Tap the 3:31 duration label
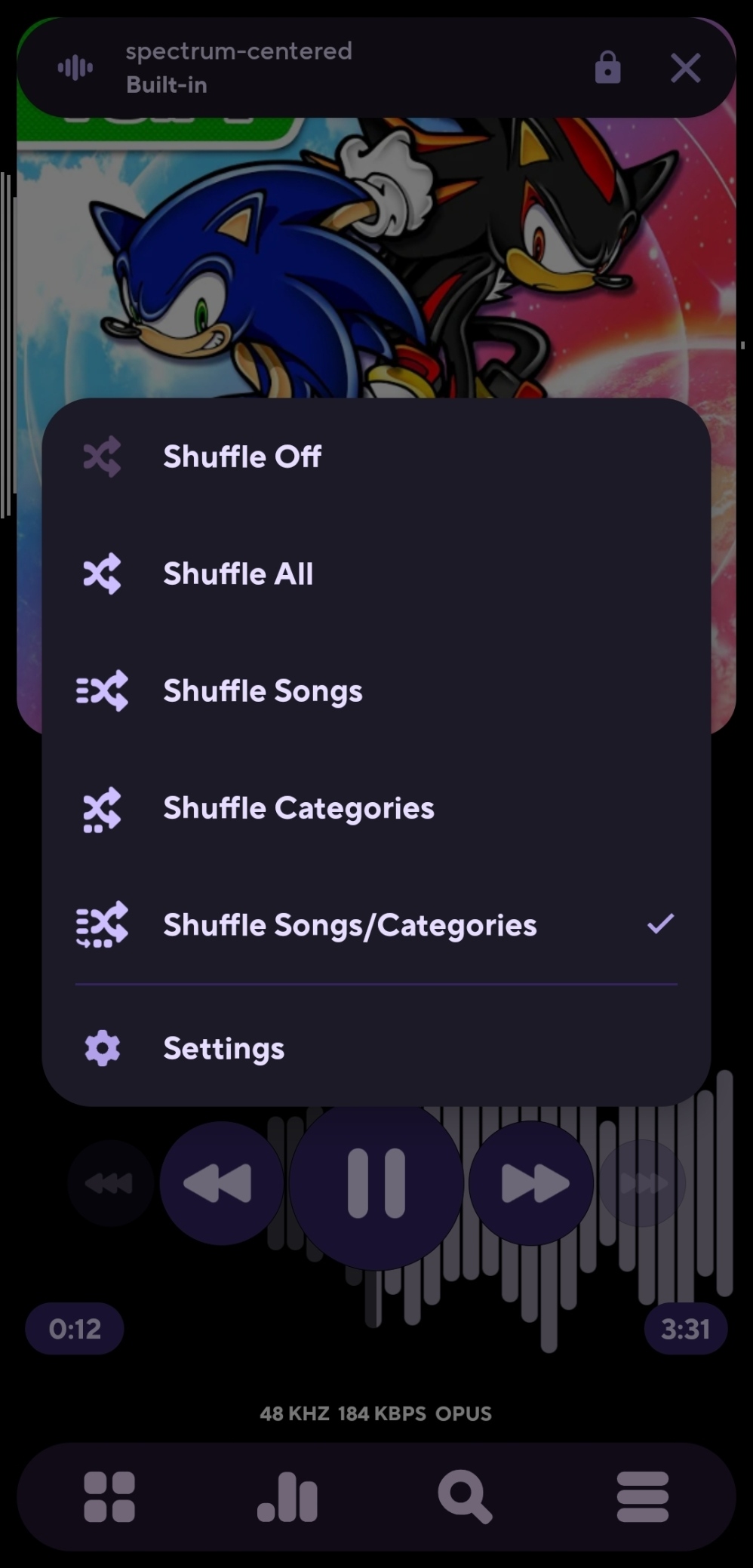 [x=685, y=1328]
